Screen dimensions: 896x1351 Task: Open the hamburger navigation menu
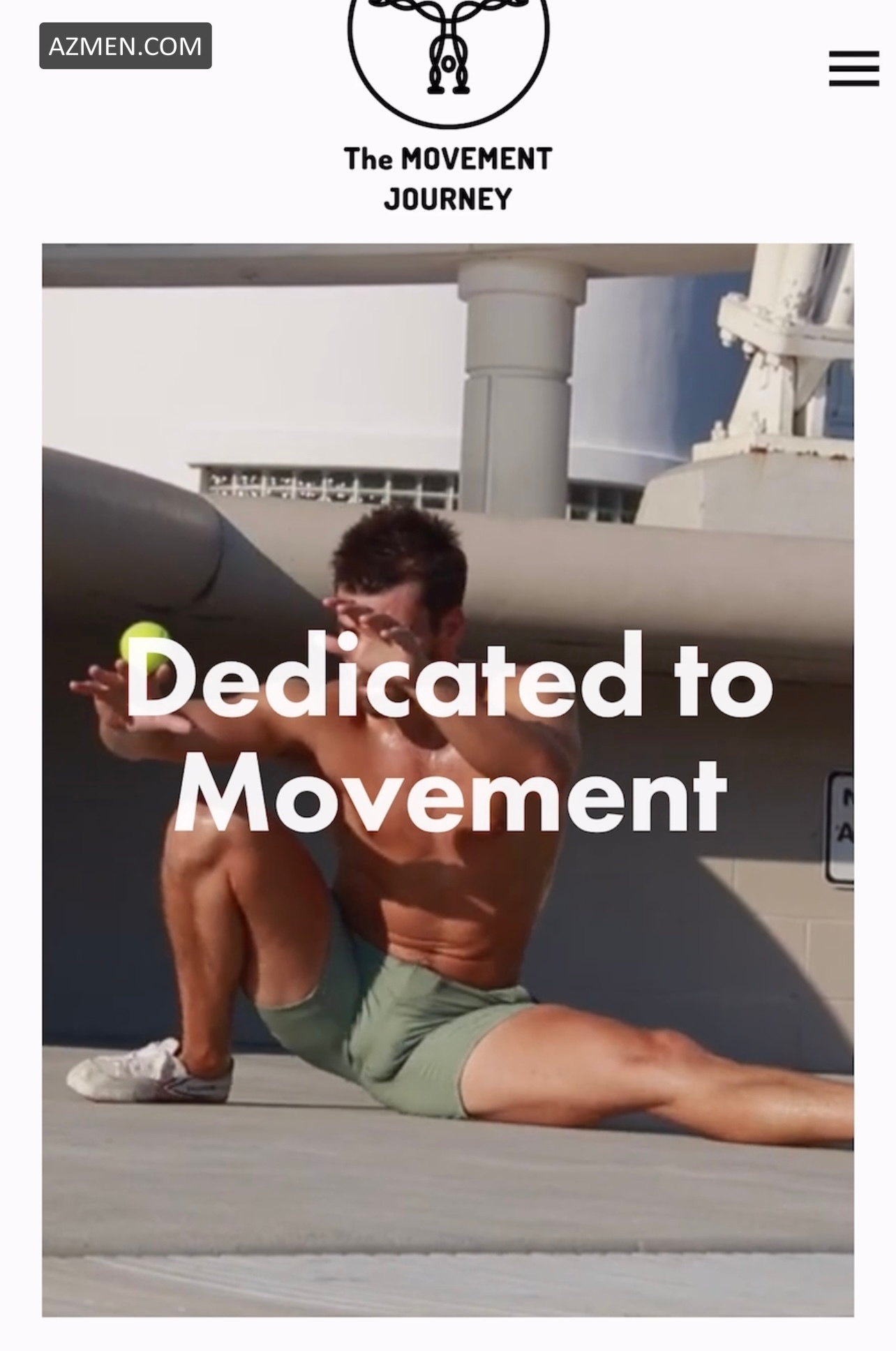click(x=853, y=68)
